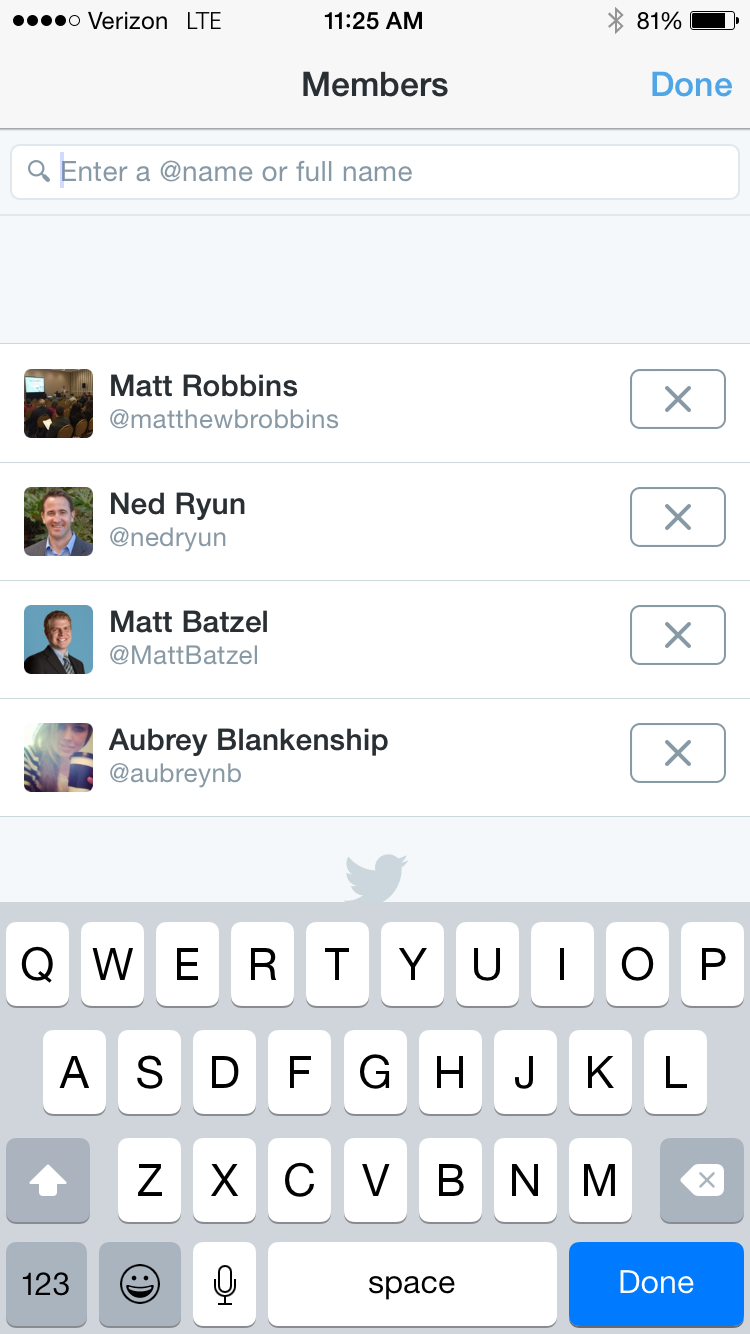Switch keyboard to 123 numbers
Viewport: 750px width, 1334px height.
pyautogui.click(x=46, y=1283)
